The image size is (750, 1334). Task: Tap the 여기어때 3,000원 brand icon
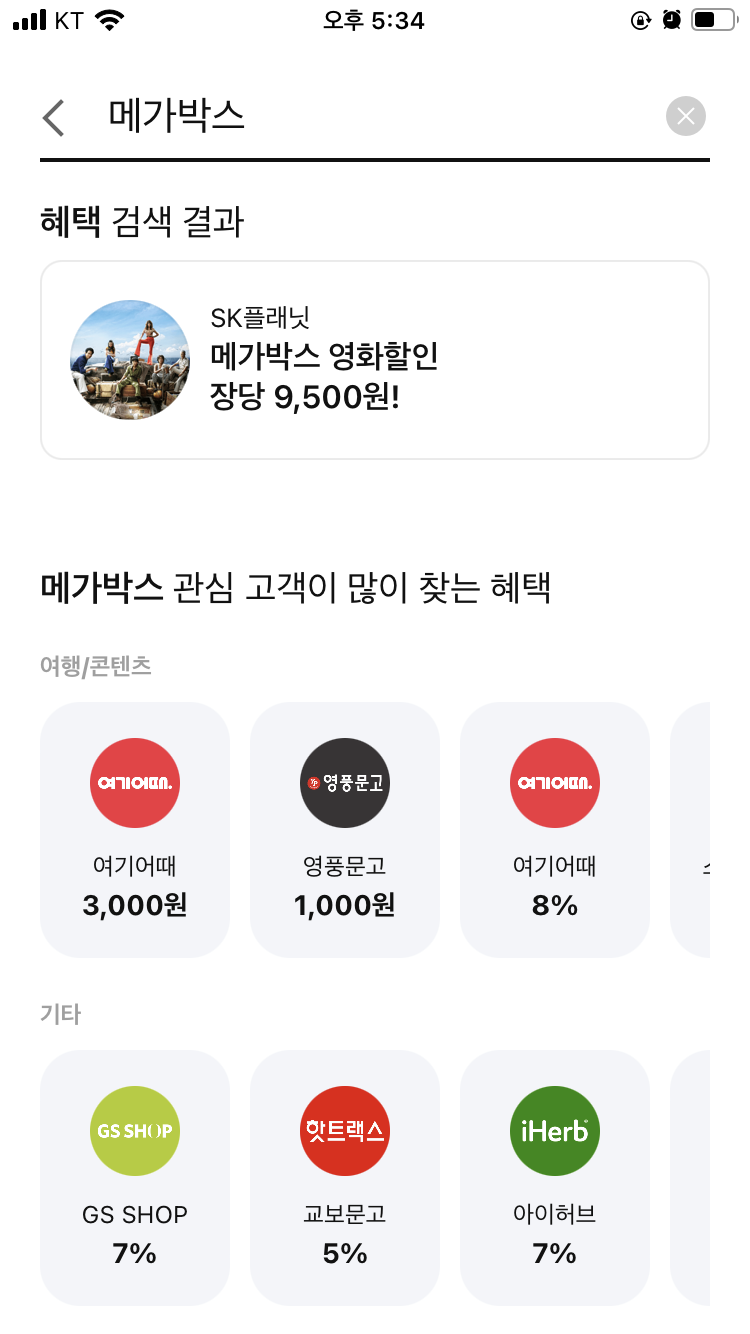tap(135, 783)
